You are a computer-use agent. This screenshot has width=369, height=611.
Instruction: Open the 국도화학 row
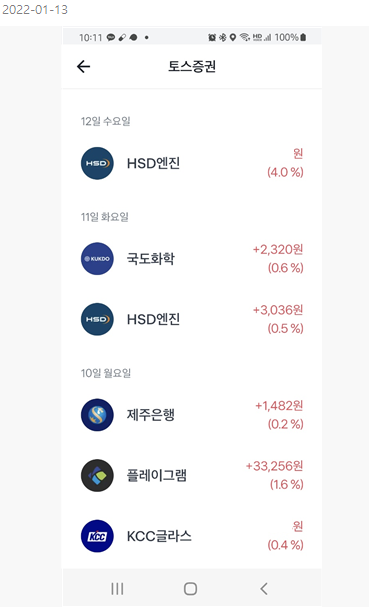point(192,259)
